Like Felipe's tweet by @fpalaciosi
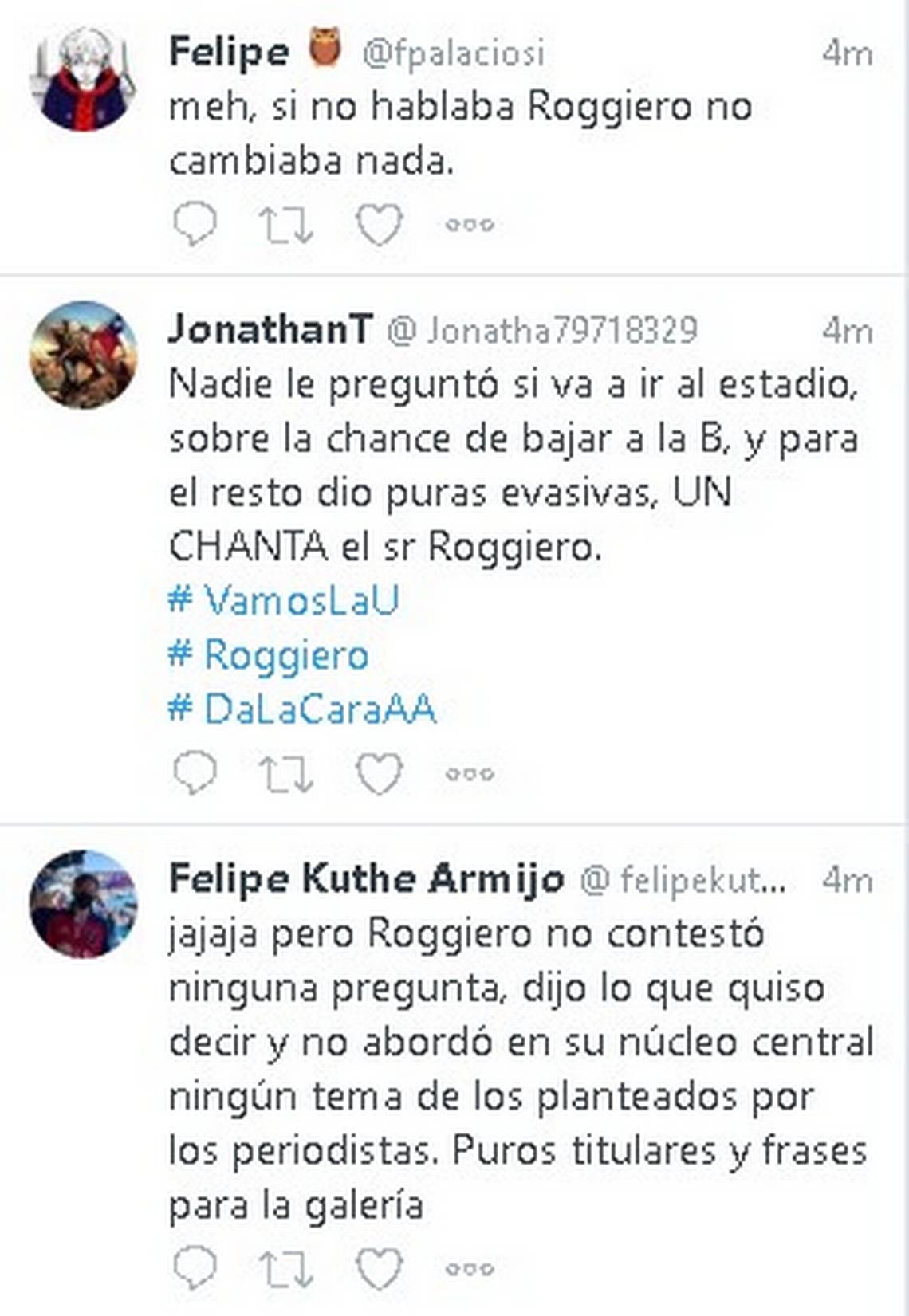Image resolution: width=909 pixels, height=1316 pixels. tap(379, 224)
